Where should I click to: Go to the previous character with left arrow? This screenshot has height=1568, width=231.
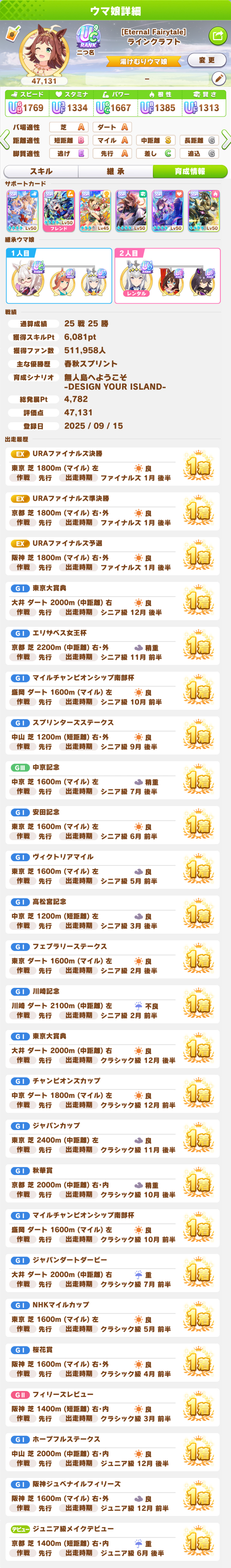coord(5,139)
